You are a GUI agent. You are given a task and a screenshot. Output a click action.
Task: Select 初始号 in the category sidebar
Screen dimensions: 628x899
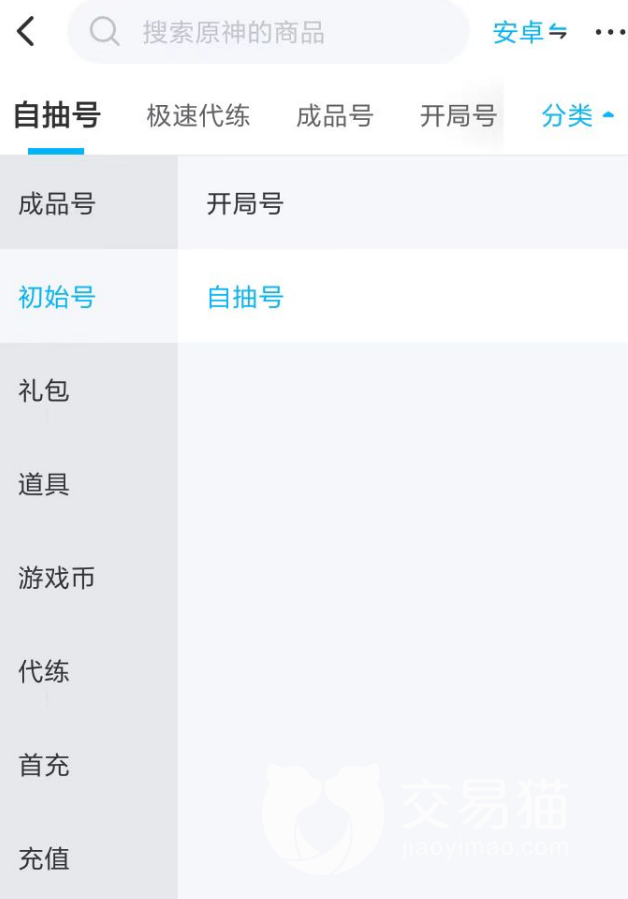point(57,297)
